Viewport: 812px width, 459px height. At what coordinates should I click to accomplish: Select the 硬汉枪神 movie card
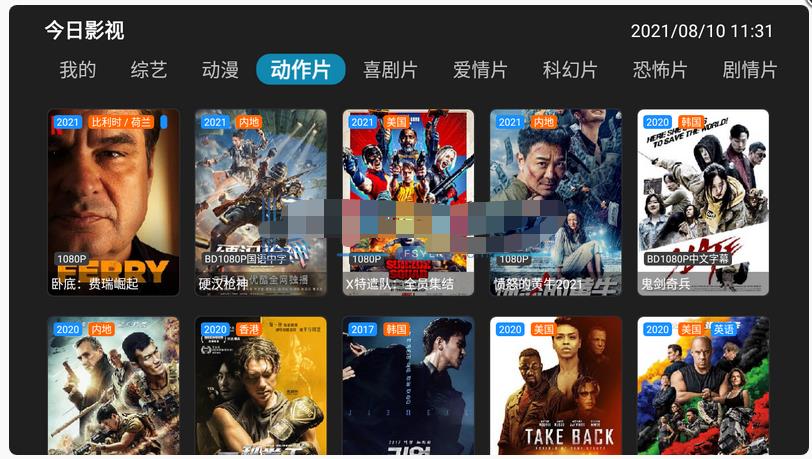[260, 202]
